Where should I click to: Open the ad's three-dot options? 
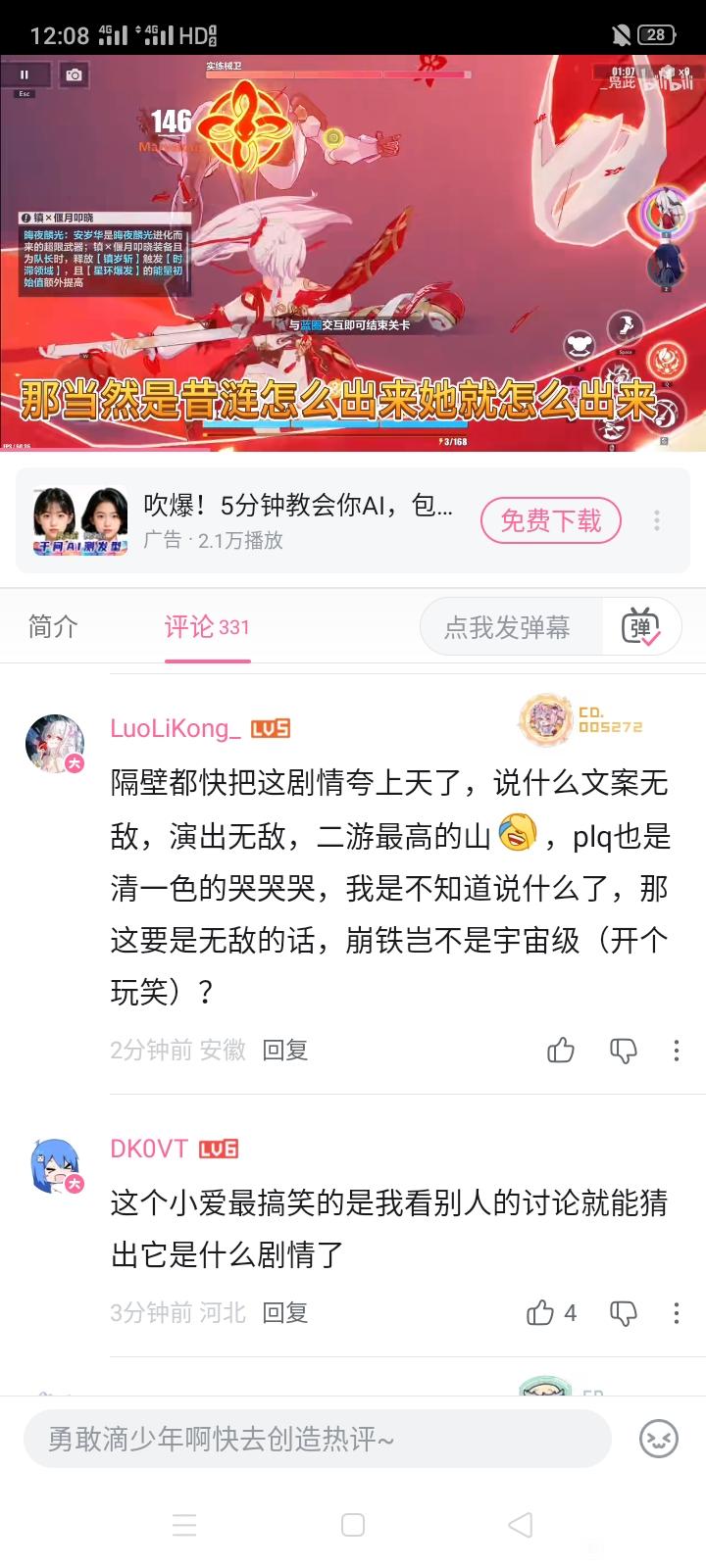coord(657,520)
